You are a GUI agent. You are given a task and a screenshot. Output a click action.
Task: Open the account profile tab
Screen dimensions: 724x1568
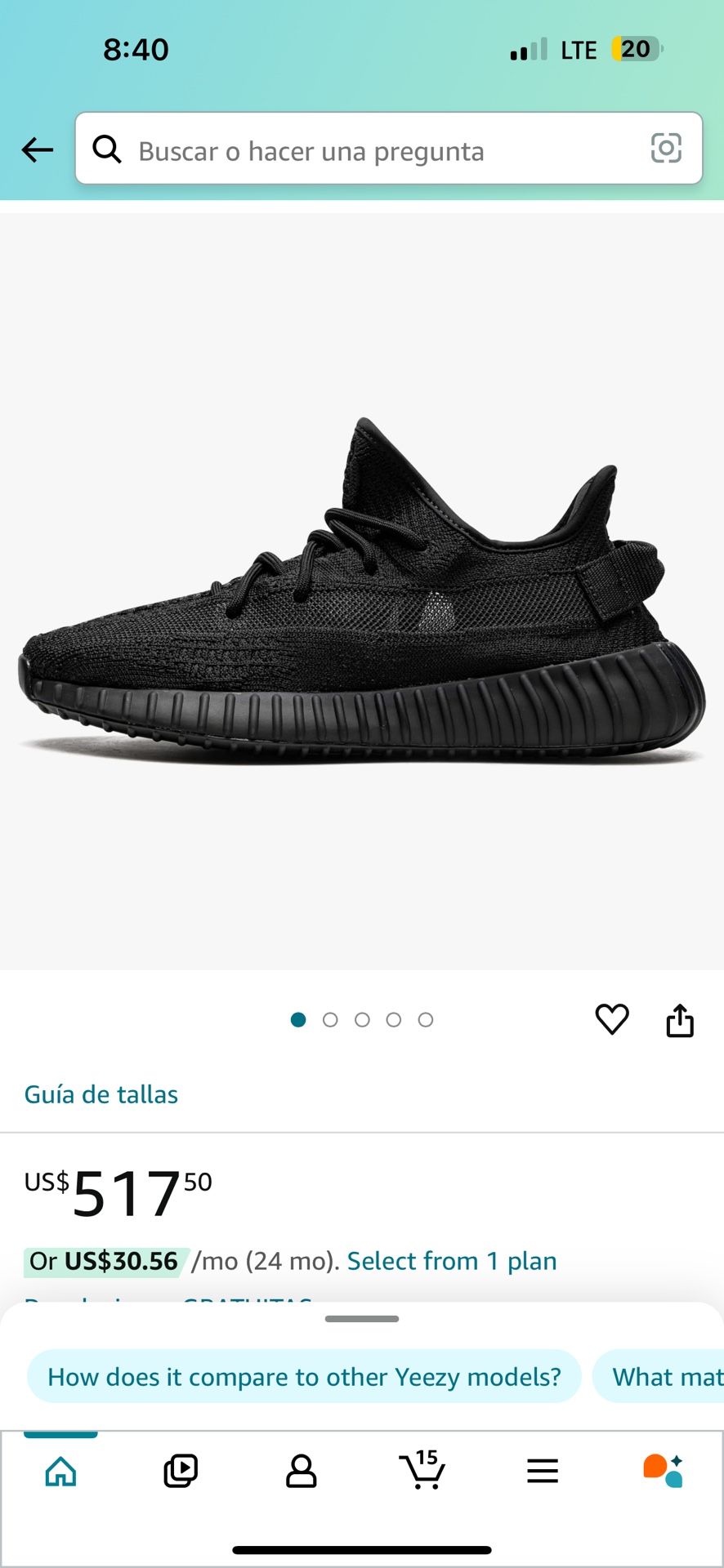[302, 1472]
